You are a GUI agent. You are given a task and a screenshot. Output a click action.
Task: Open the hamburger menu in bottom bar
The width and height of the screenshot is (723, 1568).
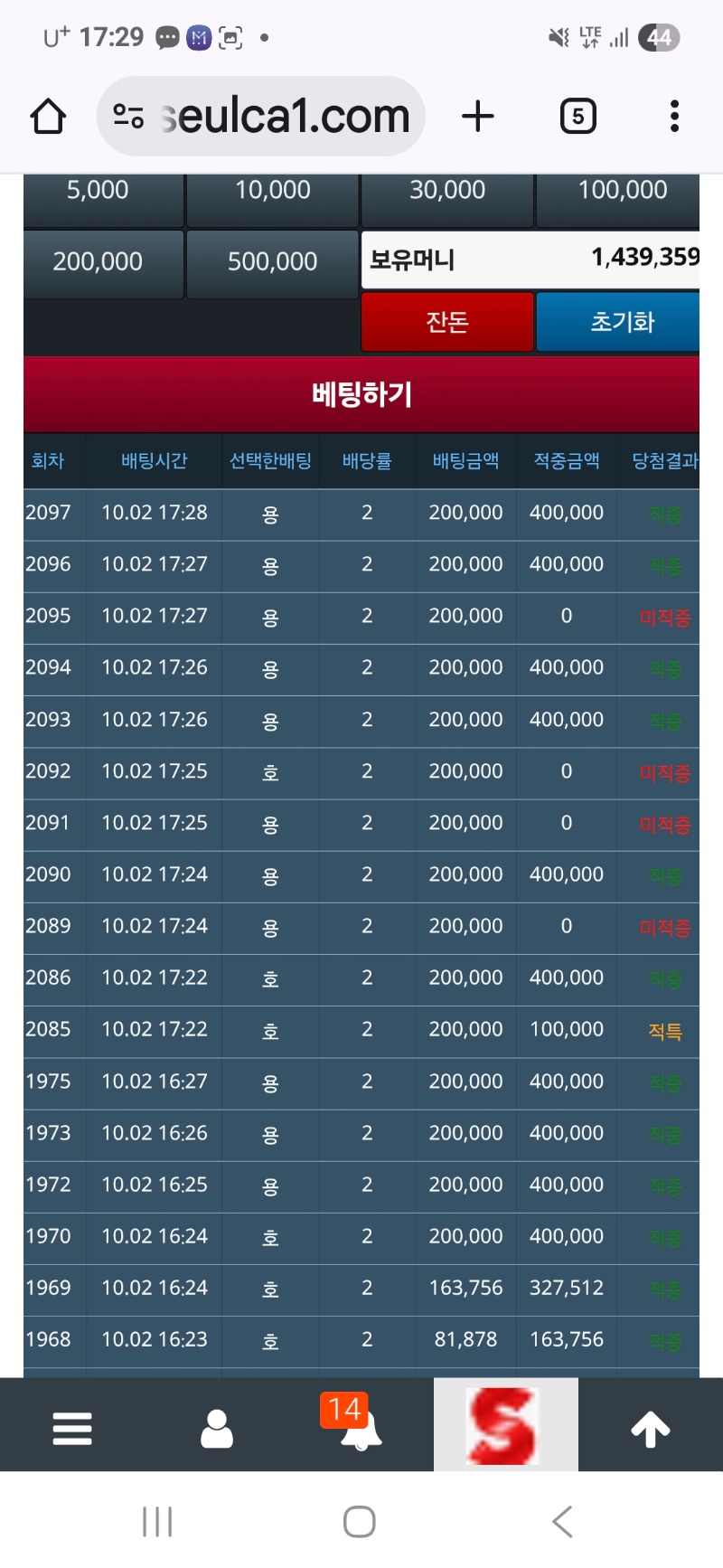pos(72,1428)
